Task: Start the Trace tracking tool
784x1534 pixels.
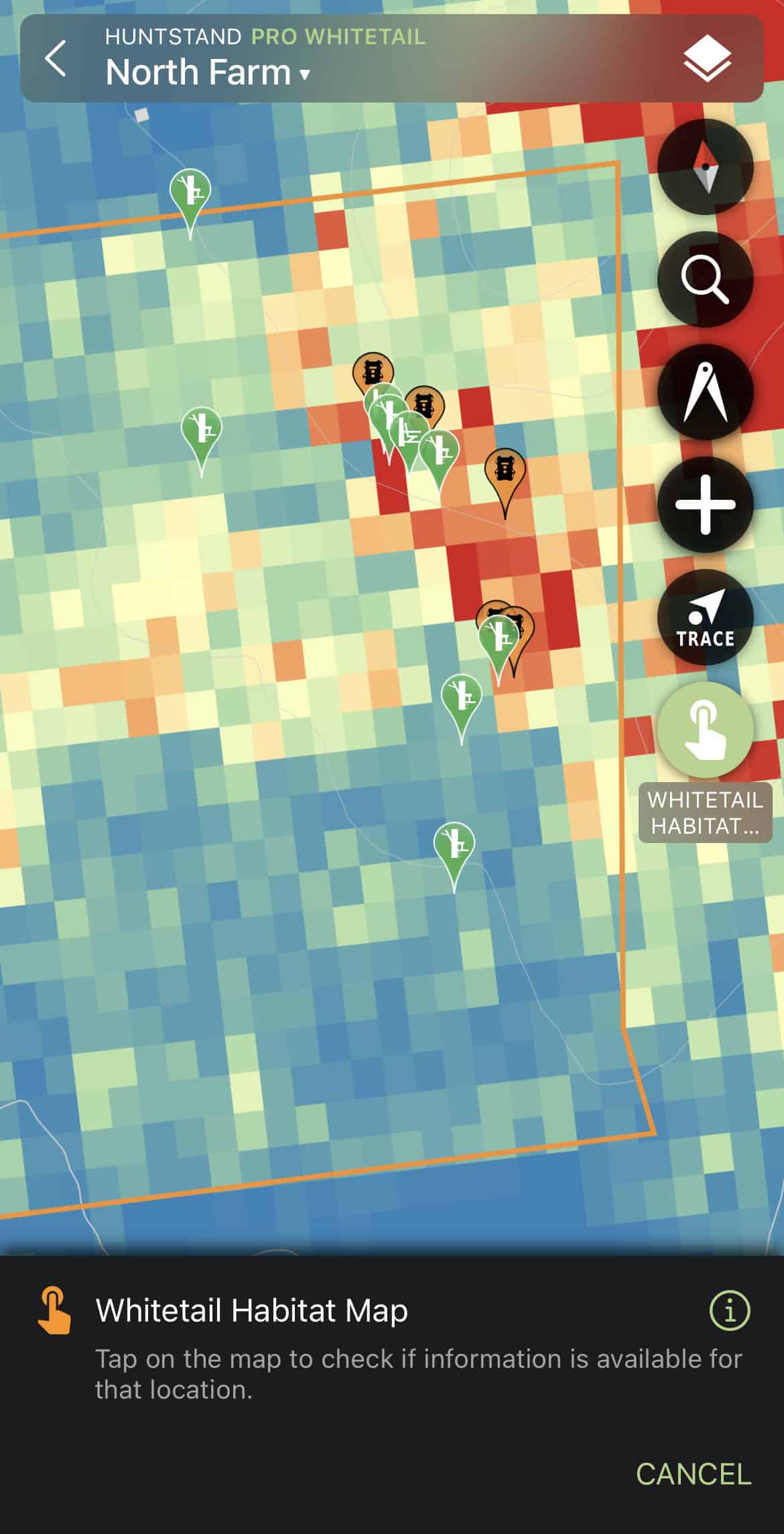Action: click(x=705, y=617)
